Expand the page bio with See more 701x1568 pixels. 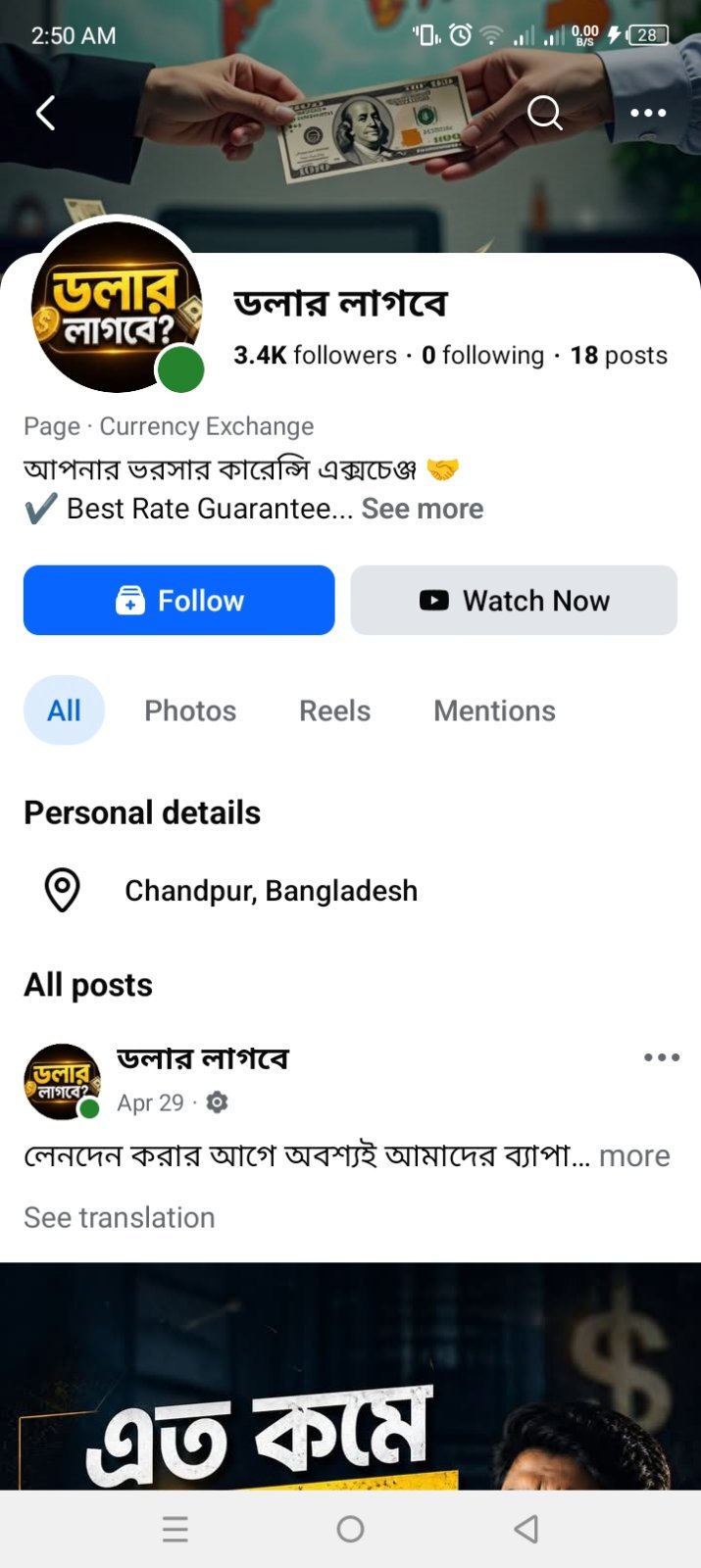pyautogui.click(x=423, y=509)
